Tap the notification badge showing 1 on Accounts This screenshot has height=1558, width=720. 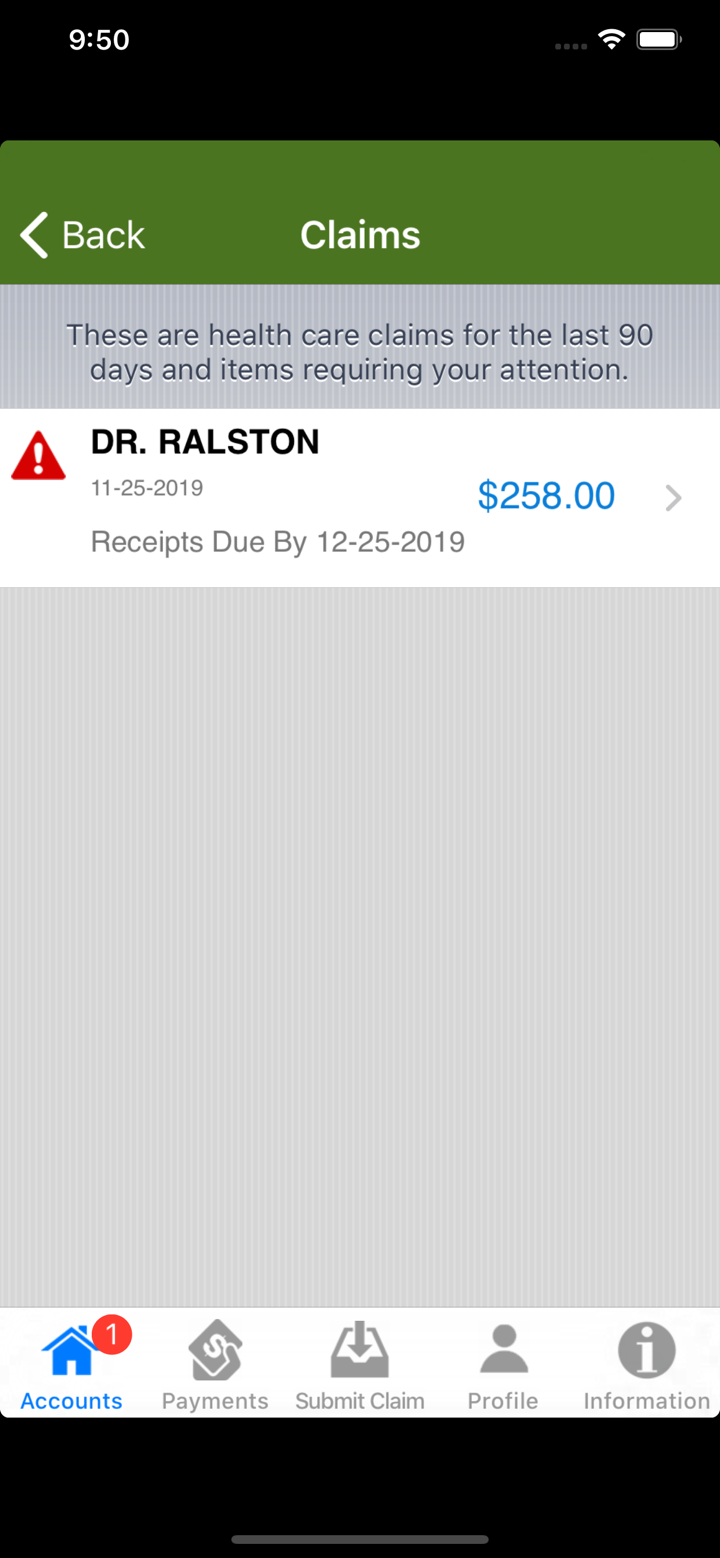pyautogui.click(x=112, y=1333)
